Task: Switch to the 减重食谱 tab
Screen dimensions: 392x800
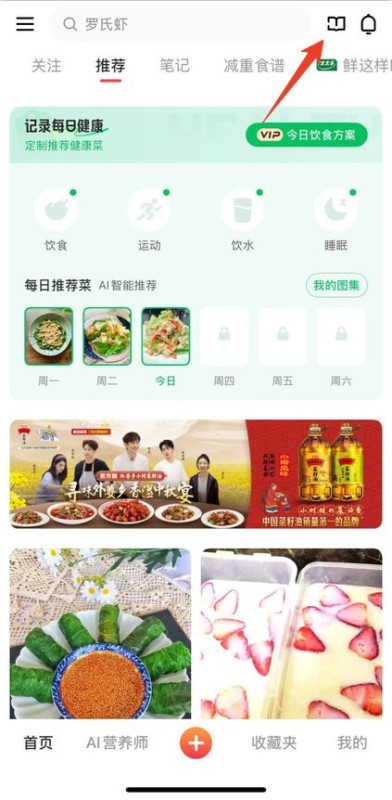Action: click(254, 65)
